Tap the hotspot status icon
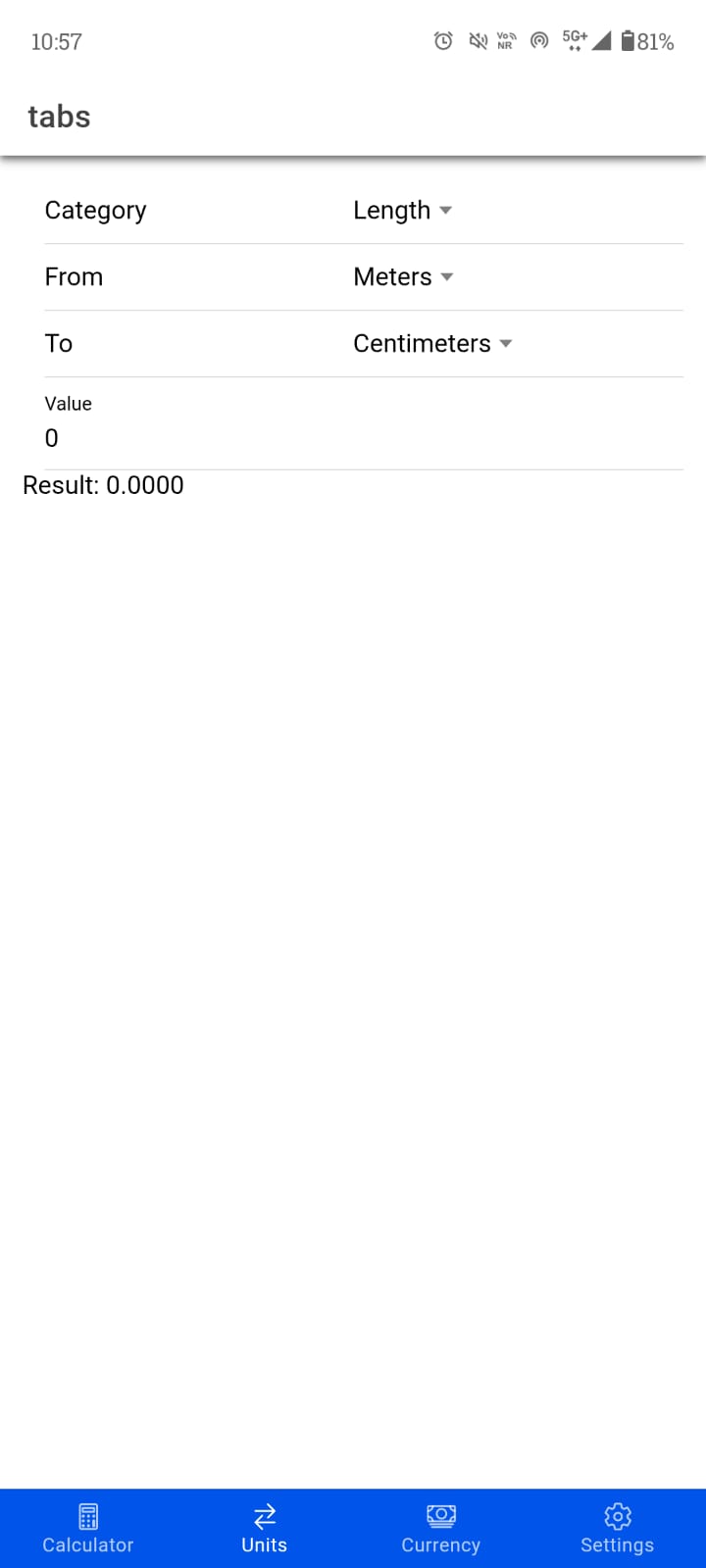 [539, 41]
